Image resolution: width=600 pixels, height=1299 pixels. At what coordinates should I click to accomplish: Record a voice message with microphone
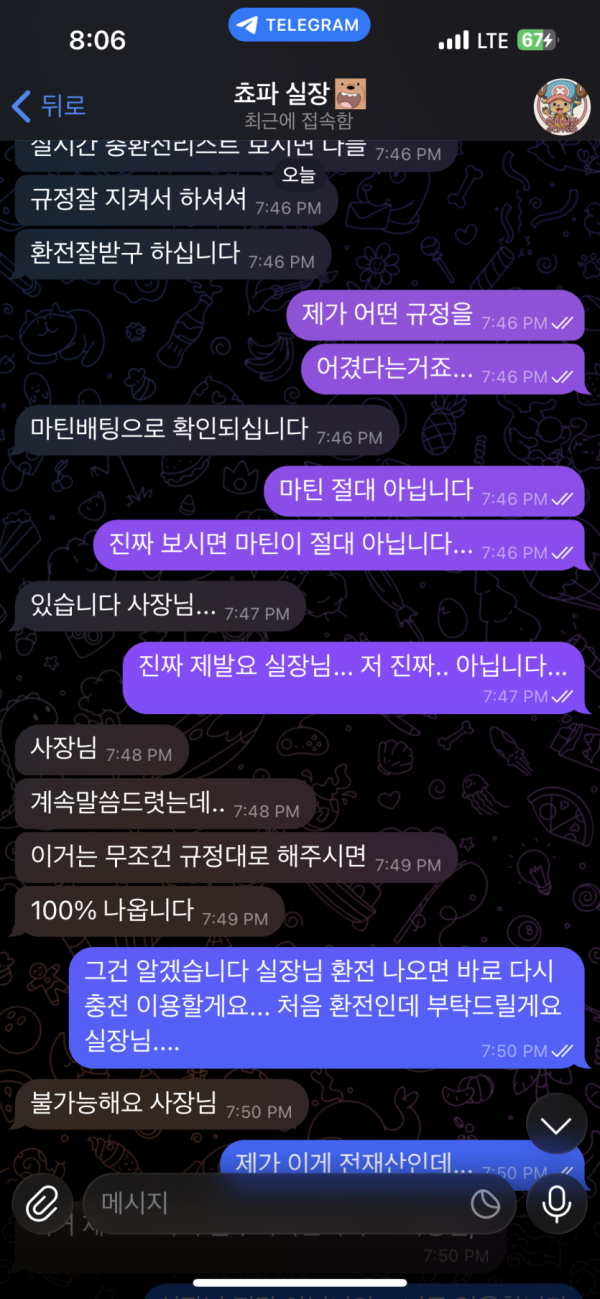point(557,1203)
